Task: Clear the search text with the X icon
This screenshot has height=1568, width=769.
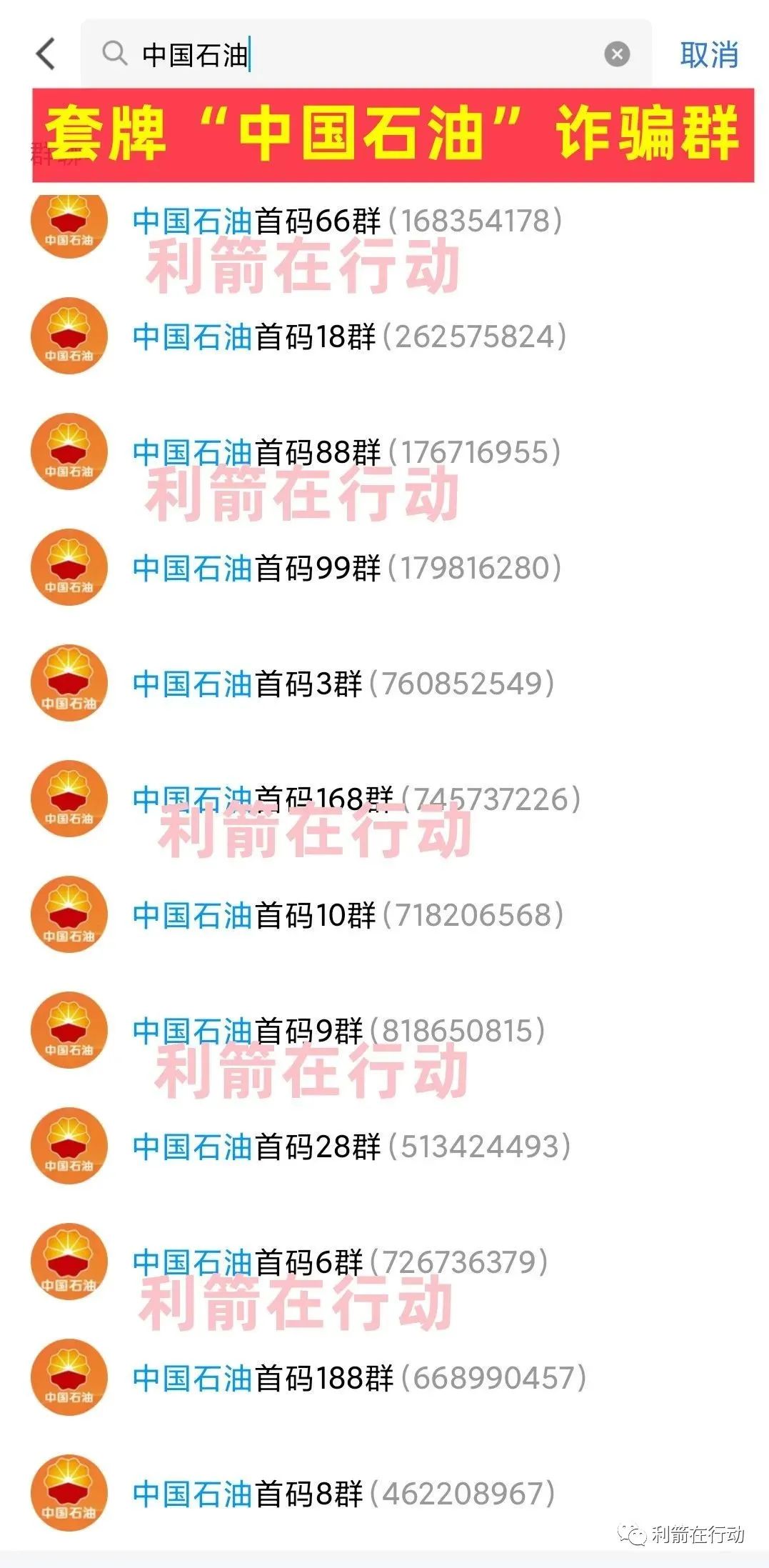Action: click(617, 54)
